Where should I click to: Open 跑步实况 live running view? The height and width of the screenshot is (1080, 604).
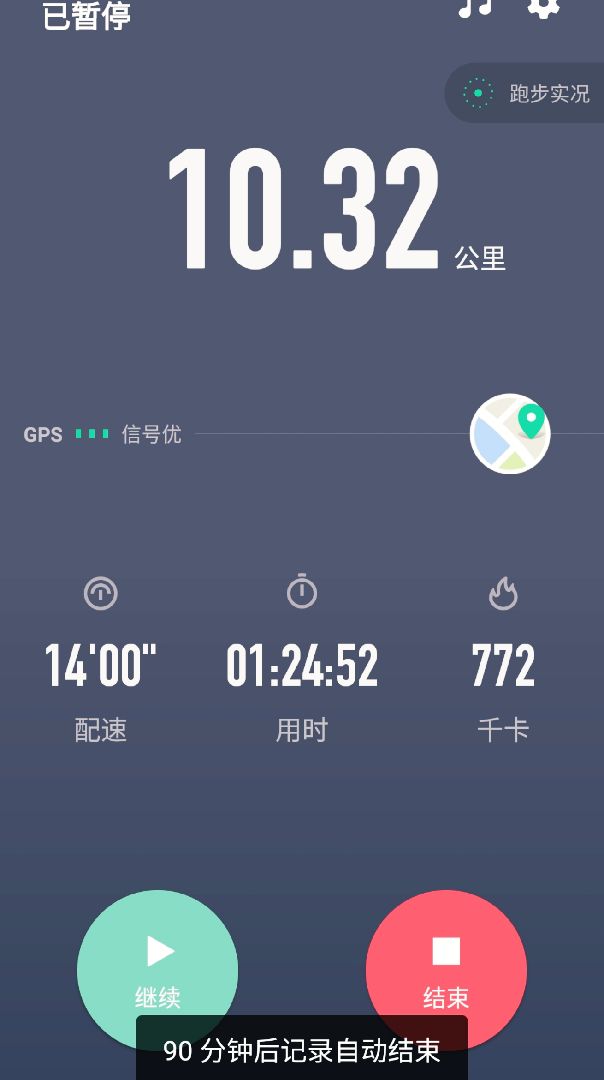525,93
